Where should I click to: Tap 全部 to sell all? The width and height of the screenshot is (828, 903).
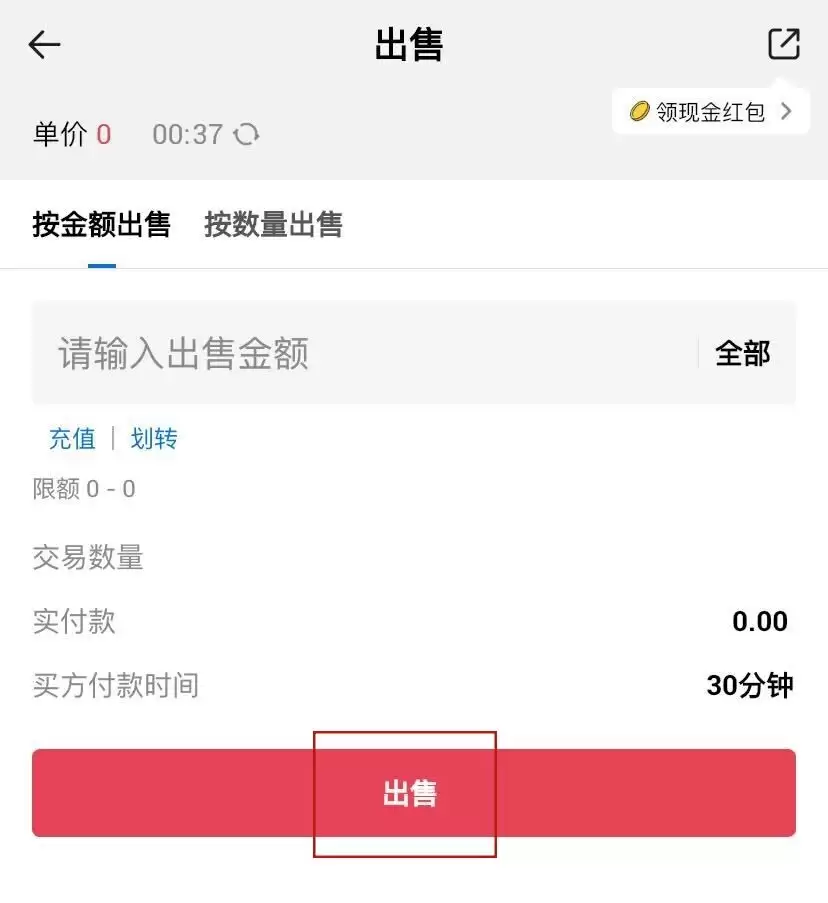tap(740, 354)
